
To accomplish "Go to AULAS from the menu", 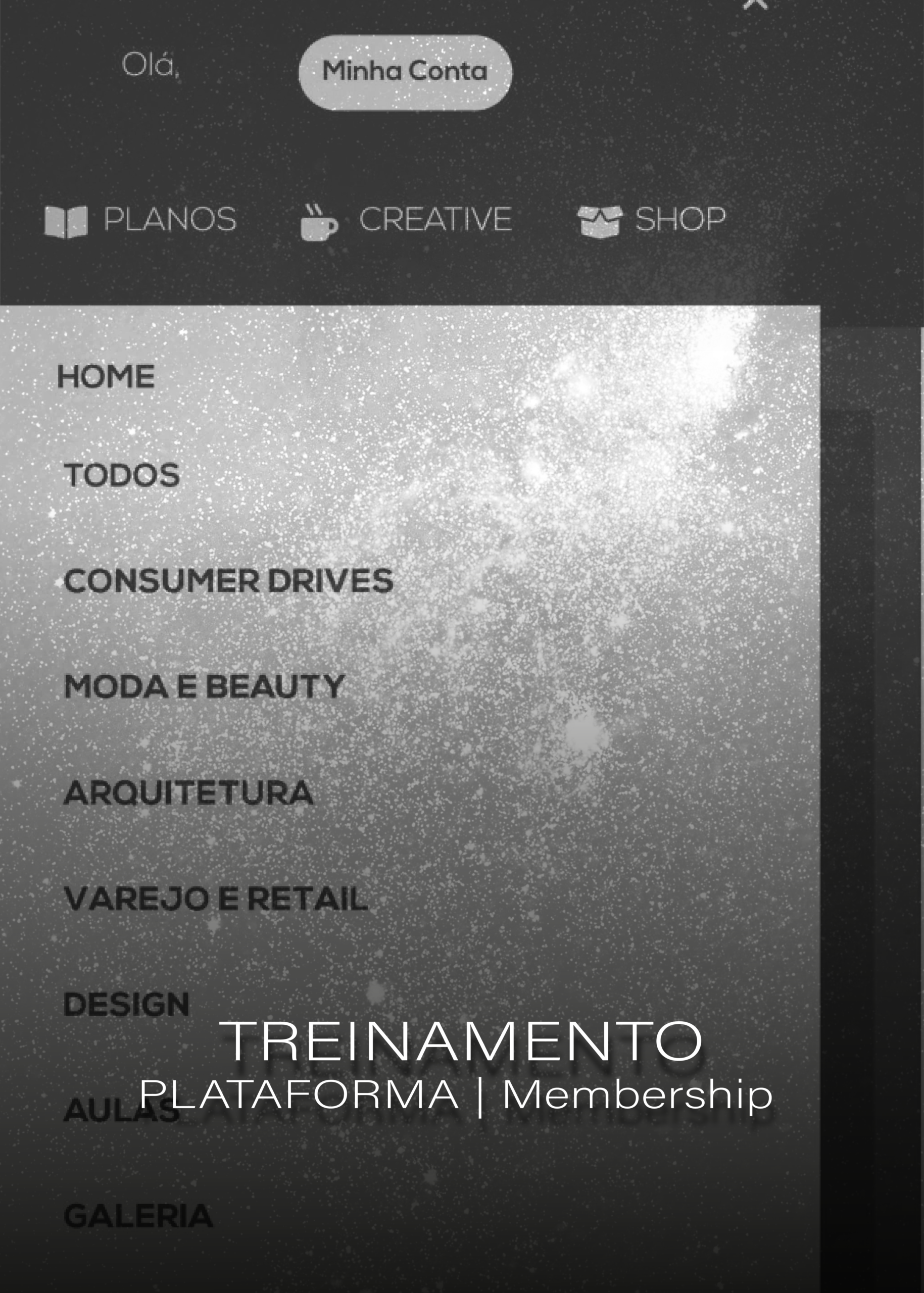I will point(121,1109).
